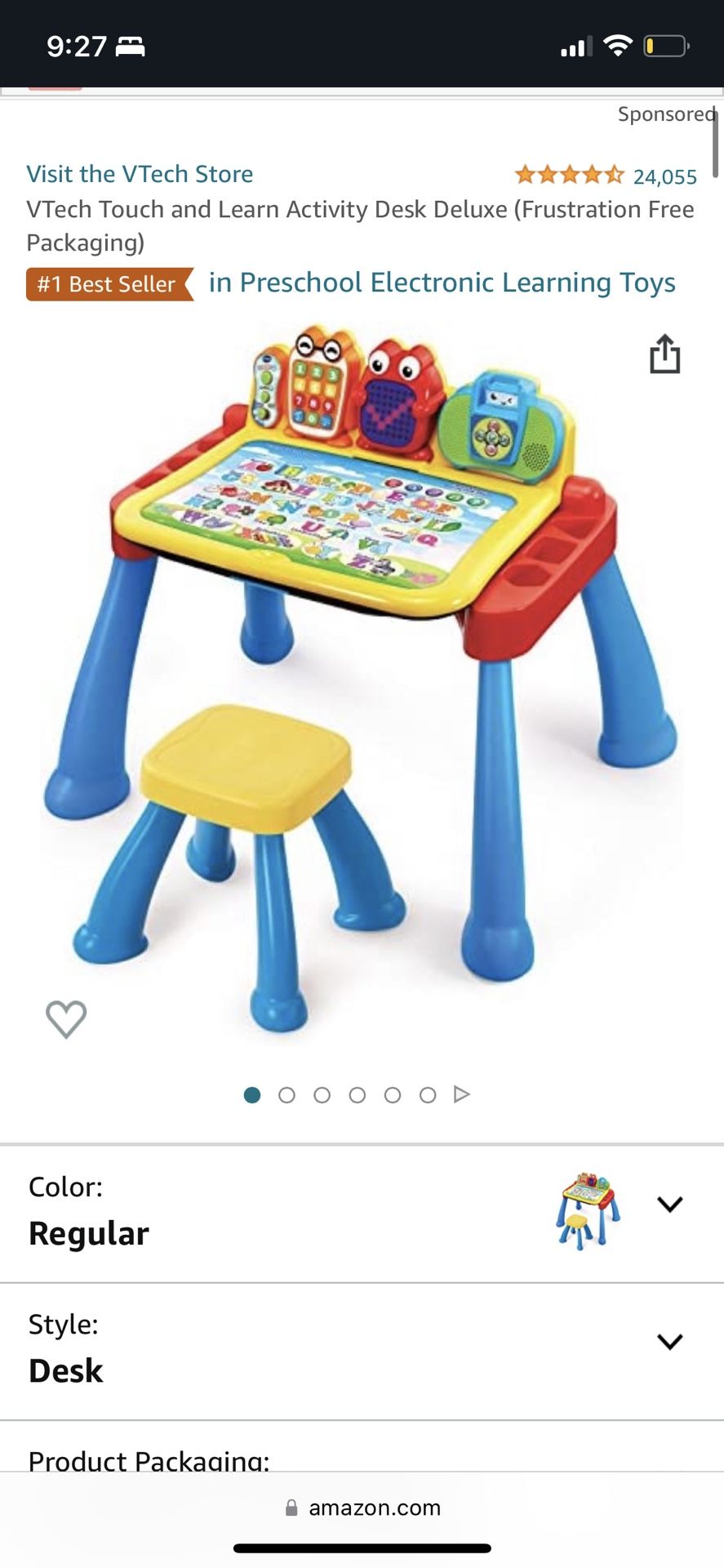Select the first carousel dot
The image size is (724, 1568).
coord(251,1094)
